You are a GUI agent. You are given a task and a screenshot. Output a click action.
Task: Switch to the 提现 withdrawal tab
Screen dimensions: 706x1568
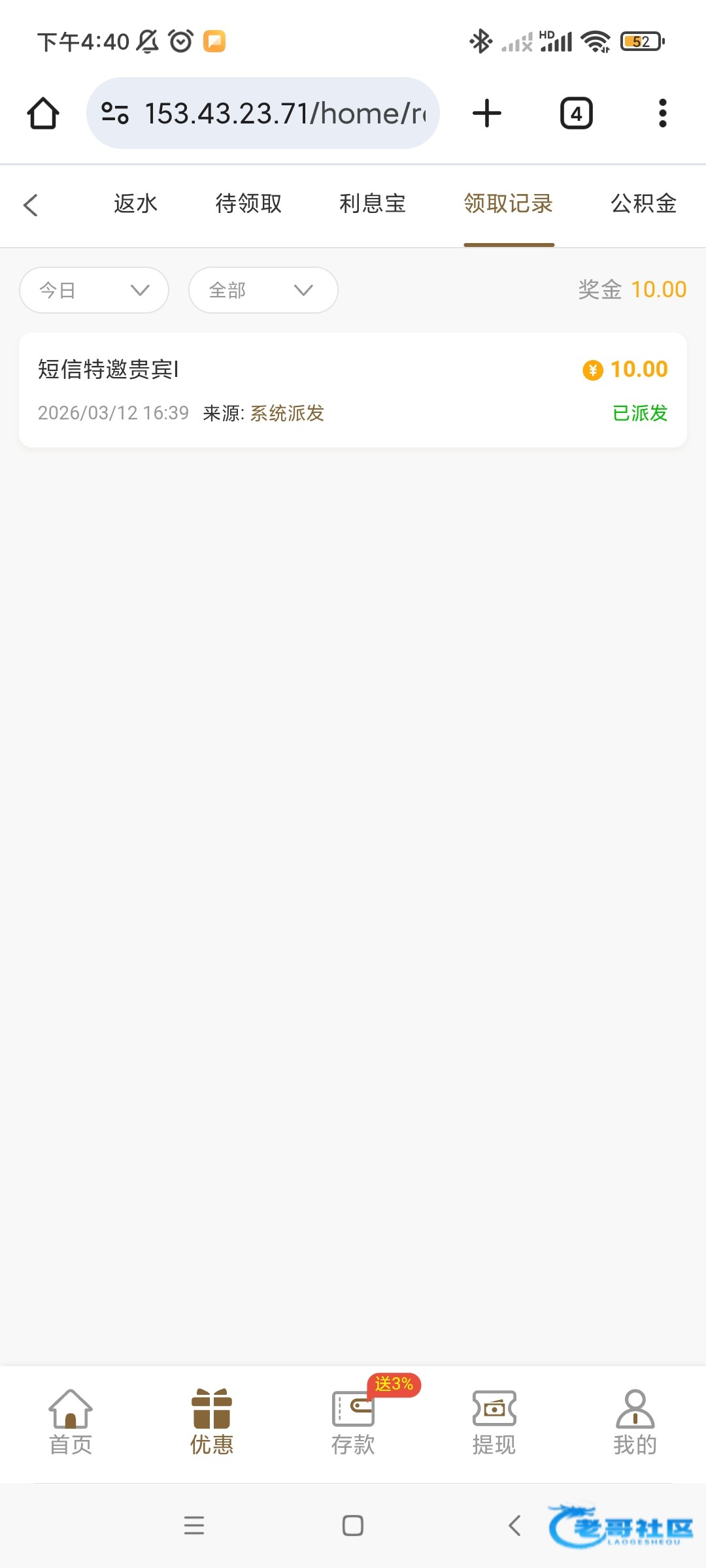[x=494, y=1422]
